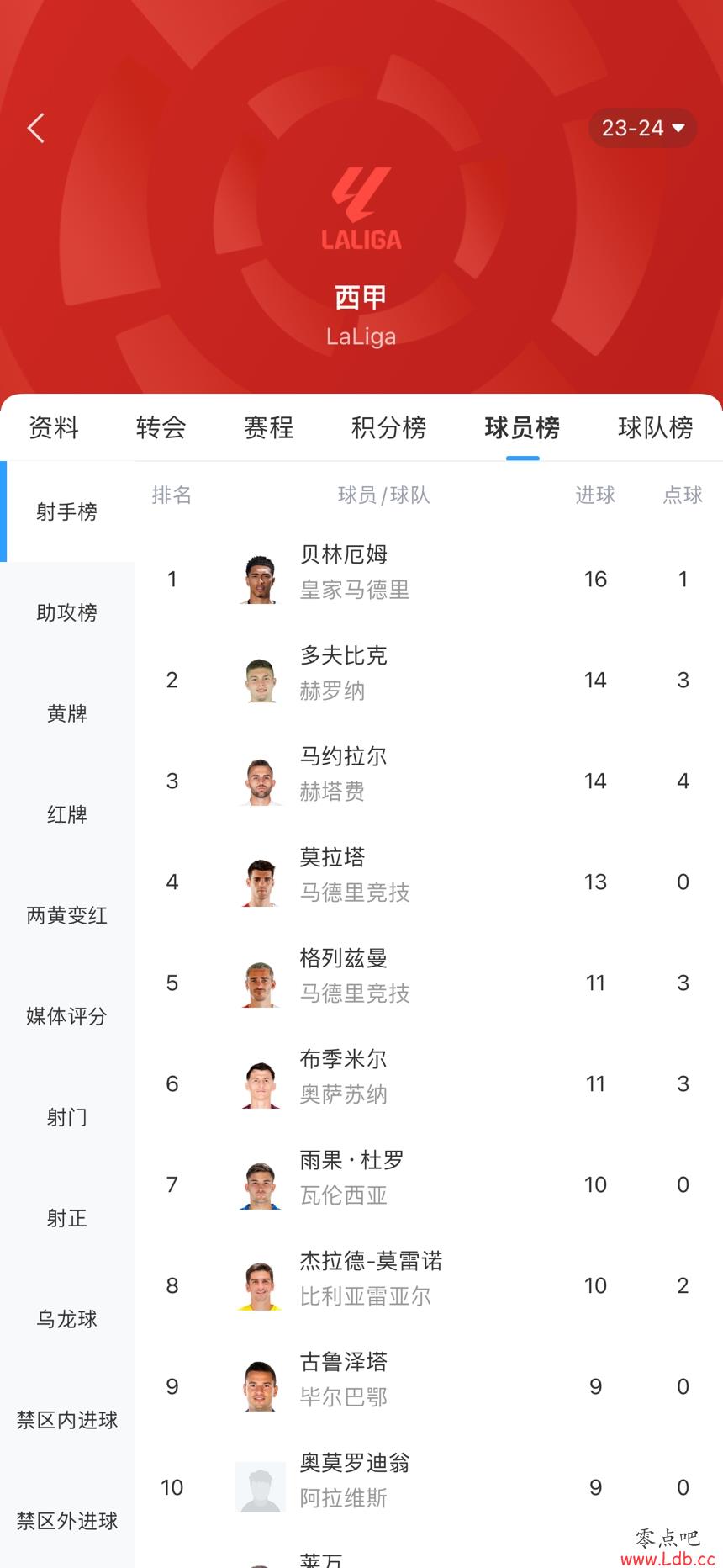Select 禁区内进球 in the side menu

[x=66, y=1420]
